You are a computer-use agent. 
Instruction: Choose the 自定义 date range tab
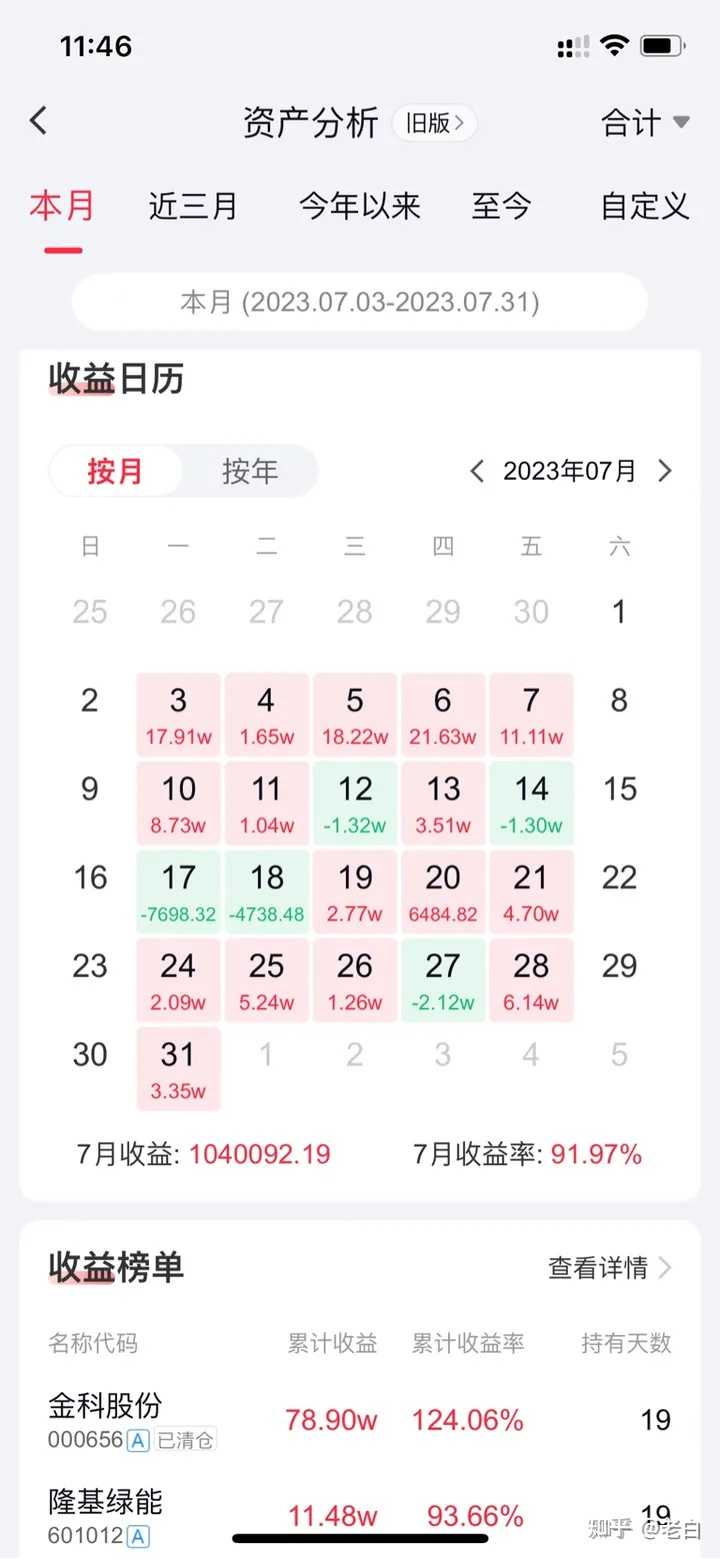644,206
